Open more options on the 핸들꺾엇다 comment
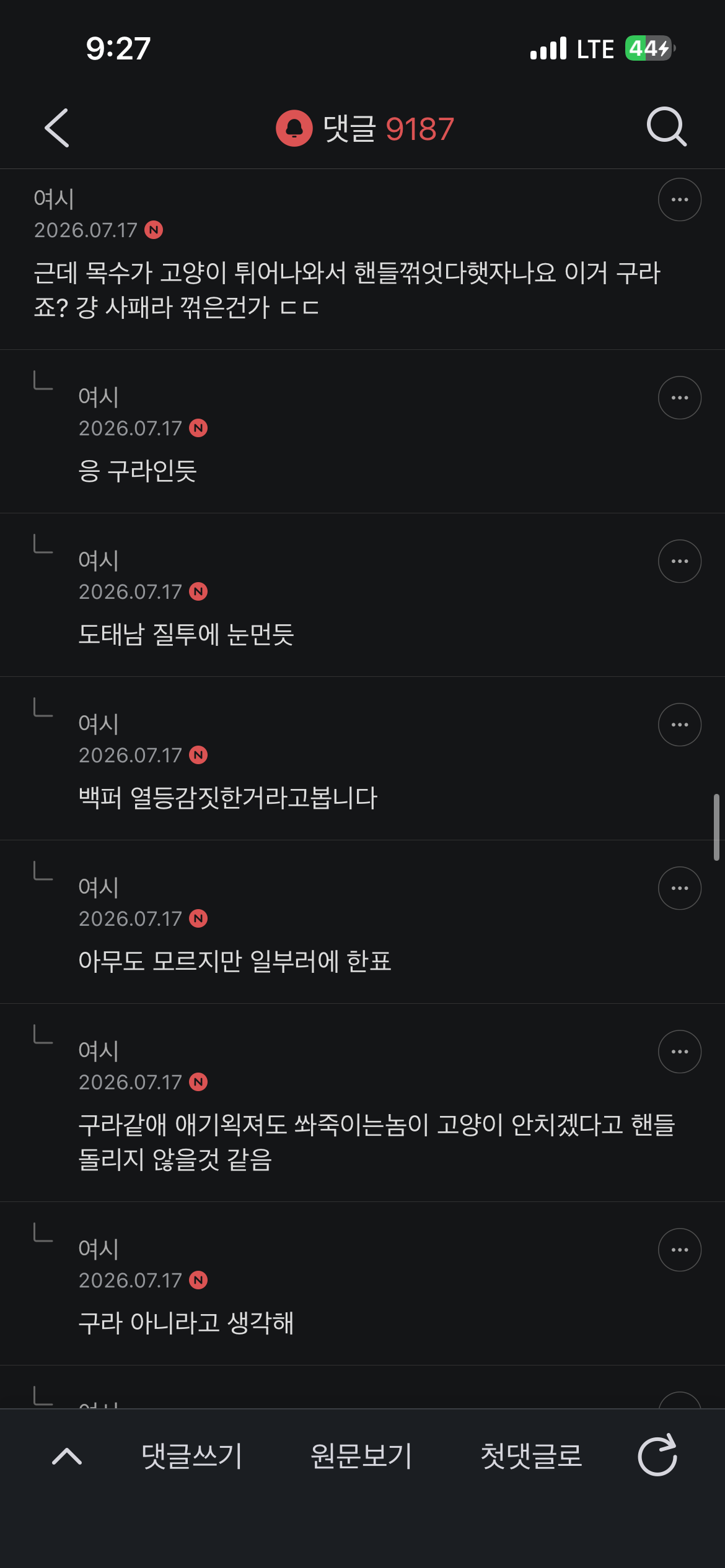This screenshot has width=725, height=1568. coord(680,199)
